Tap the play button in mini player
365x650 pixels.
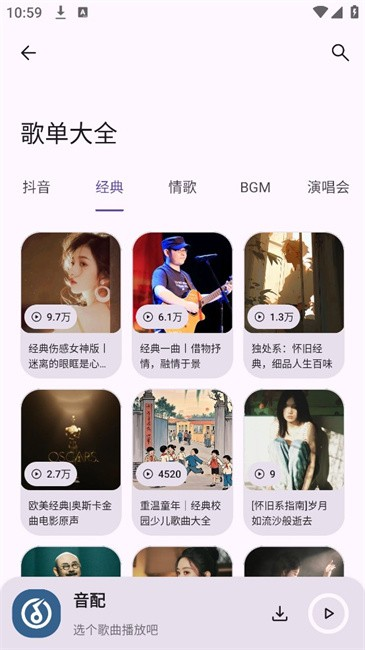[328, 614]
